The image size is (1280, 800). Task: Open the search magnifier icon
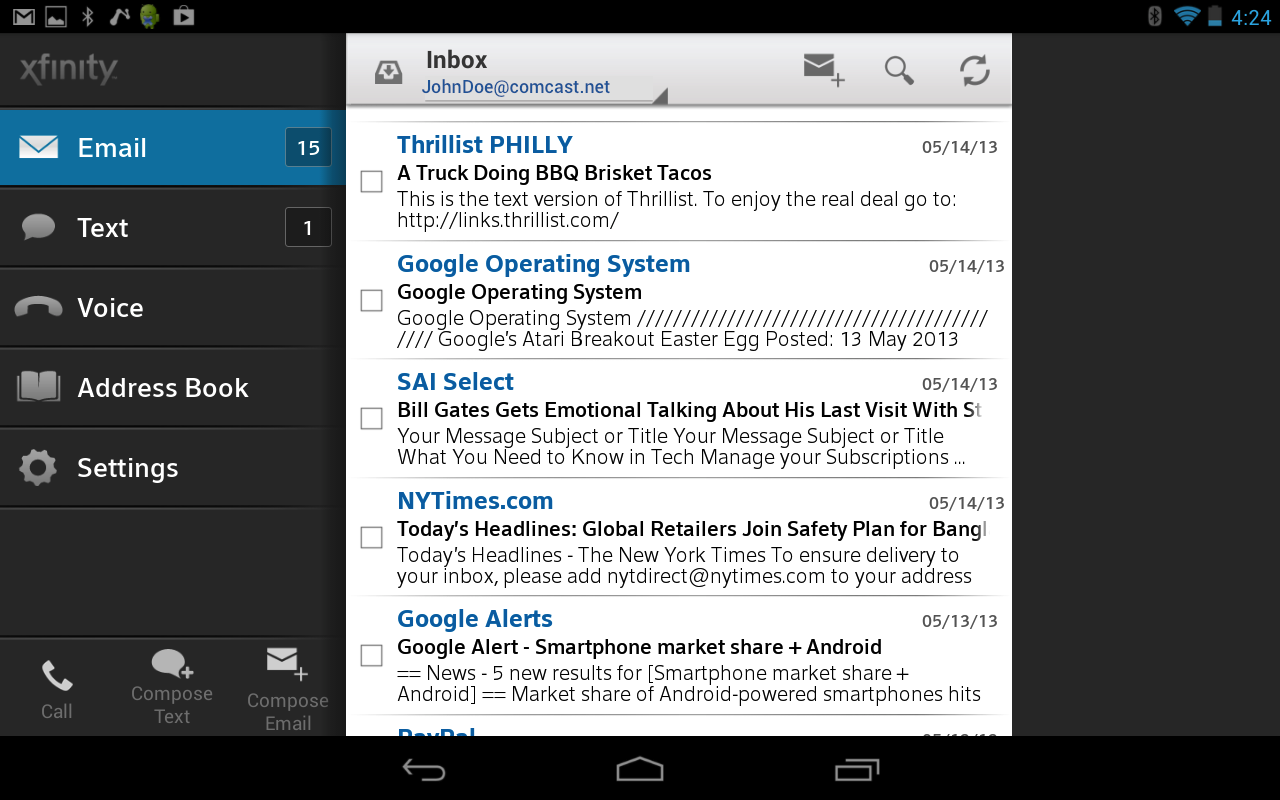pos(899,70)
